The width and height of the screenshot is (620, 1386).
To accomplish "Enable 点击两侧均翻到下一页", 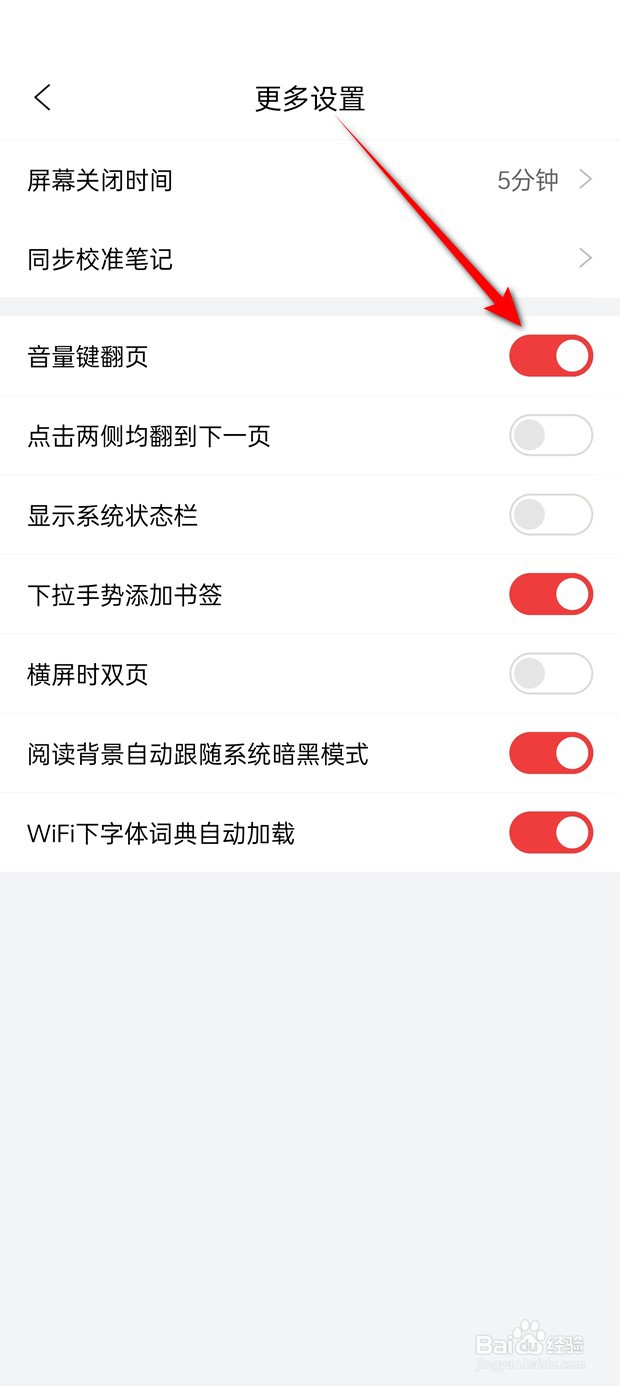I will point(551,435).
